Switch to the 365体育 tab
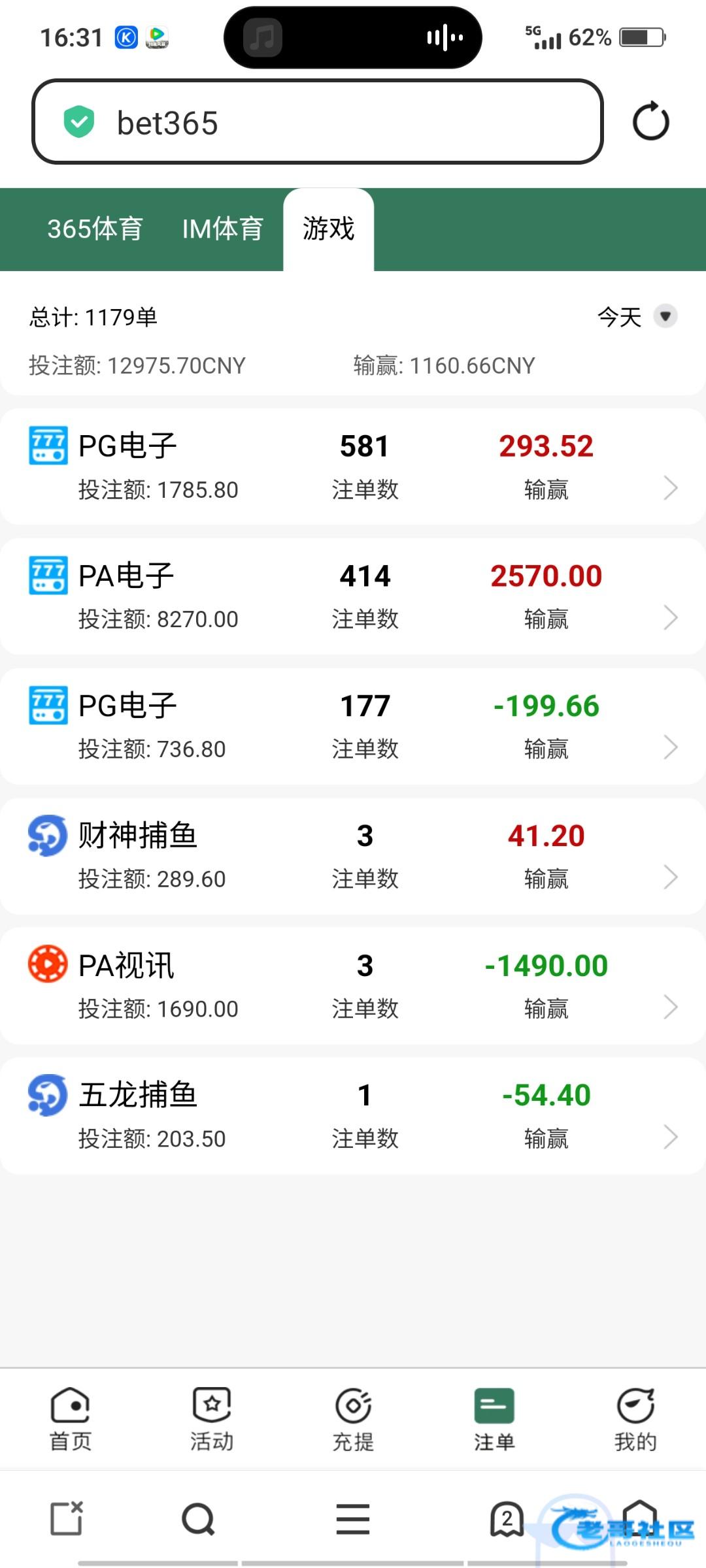 tap(95, 229)
